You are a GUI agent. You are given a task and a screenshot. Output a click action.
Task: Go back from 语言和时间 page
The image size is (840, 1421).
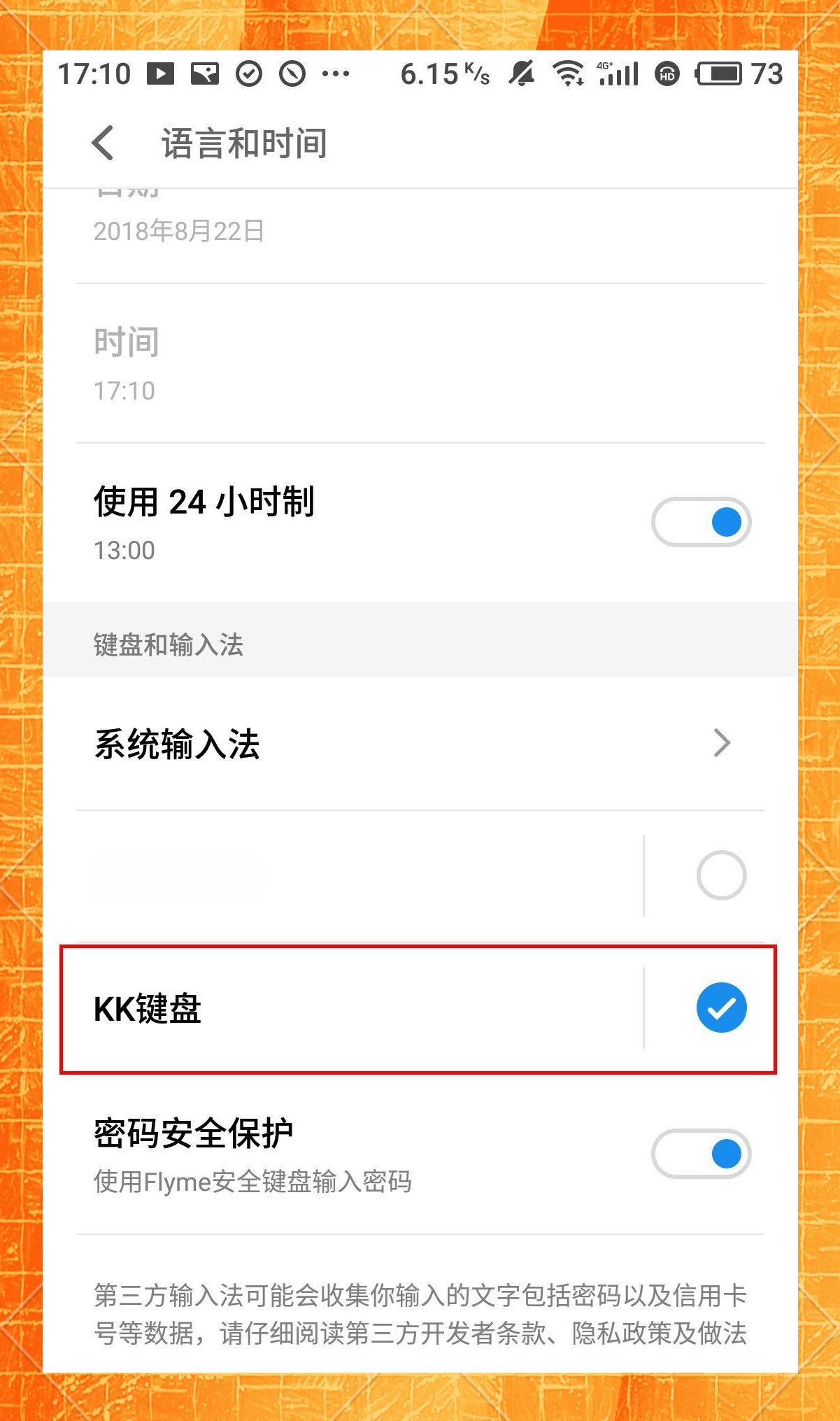103,143
